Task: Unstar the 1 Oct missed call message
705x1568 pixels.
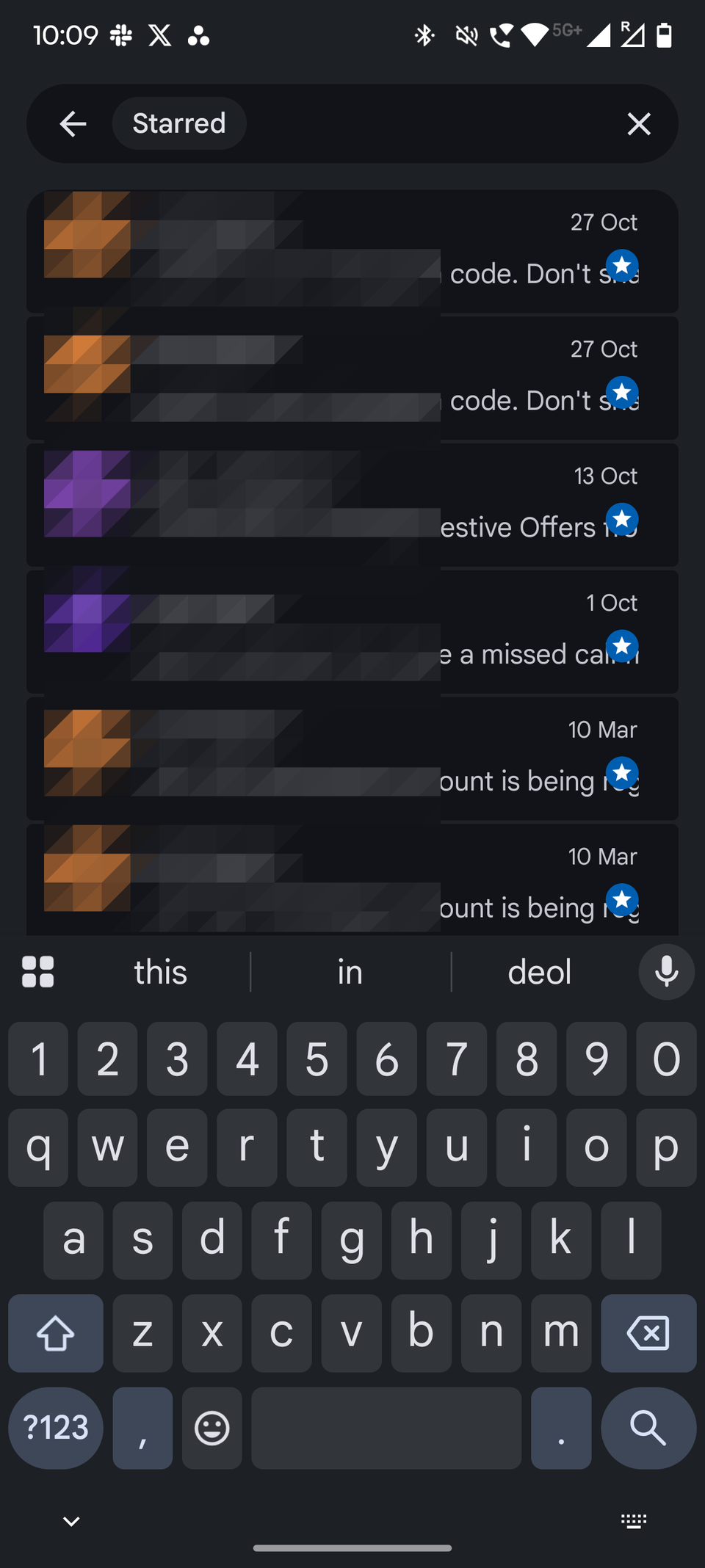Action: (622, 646)
